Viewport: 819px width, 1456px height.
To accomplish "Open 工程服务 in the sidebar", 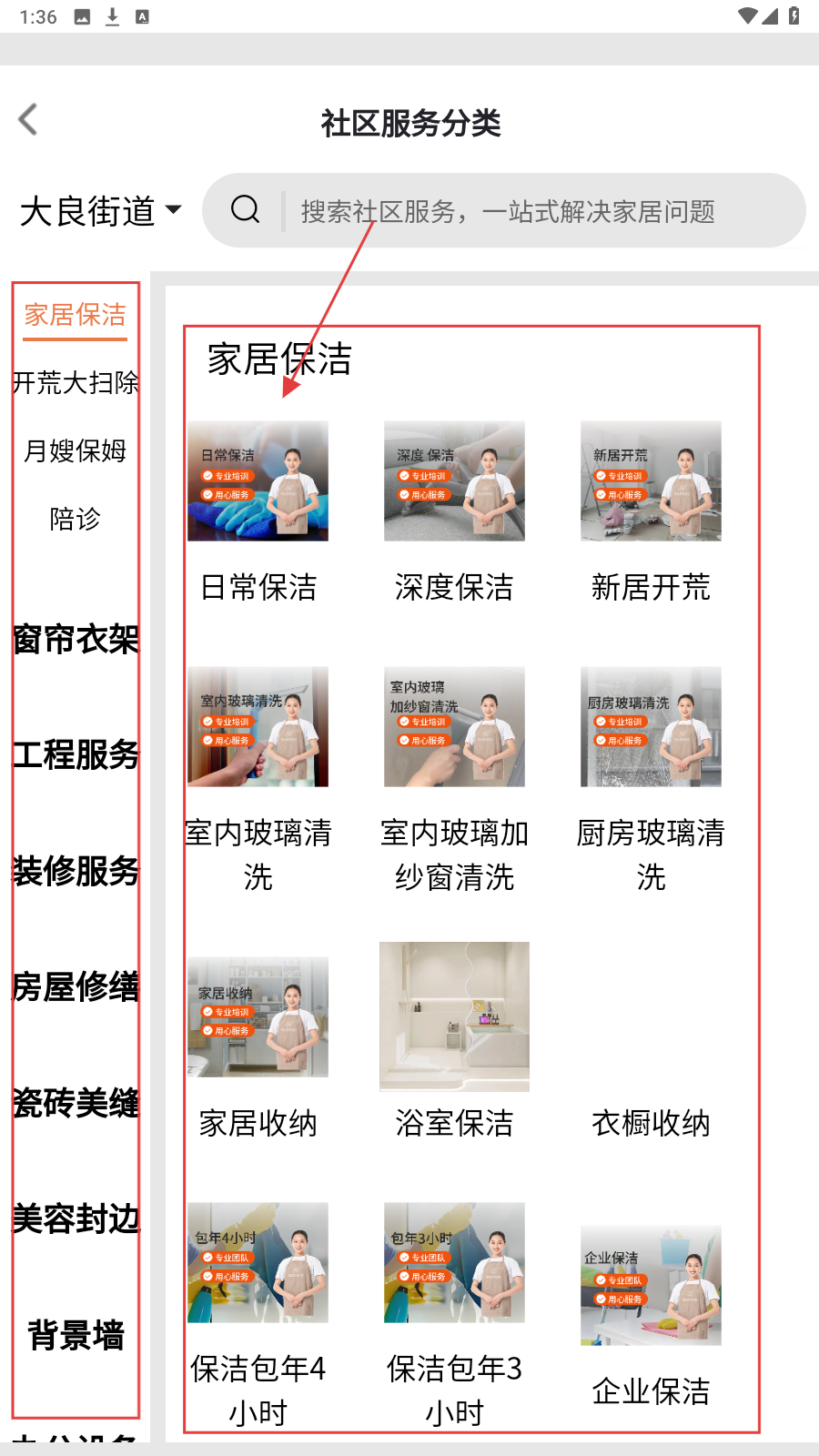I will [76, 754].
